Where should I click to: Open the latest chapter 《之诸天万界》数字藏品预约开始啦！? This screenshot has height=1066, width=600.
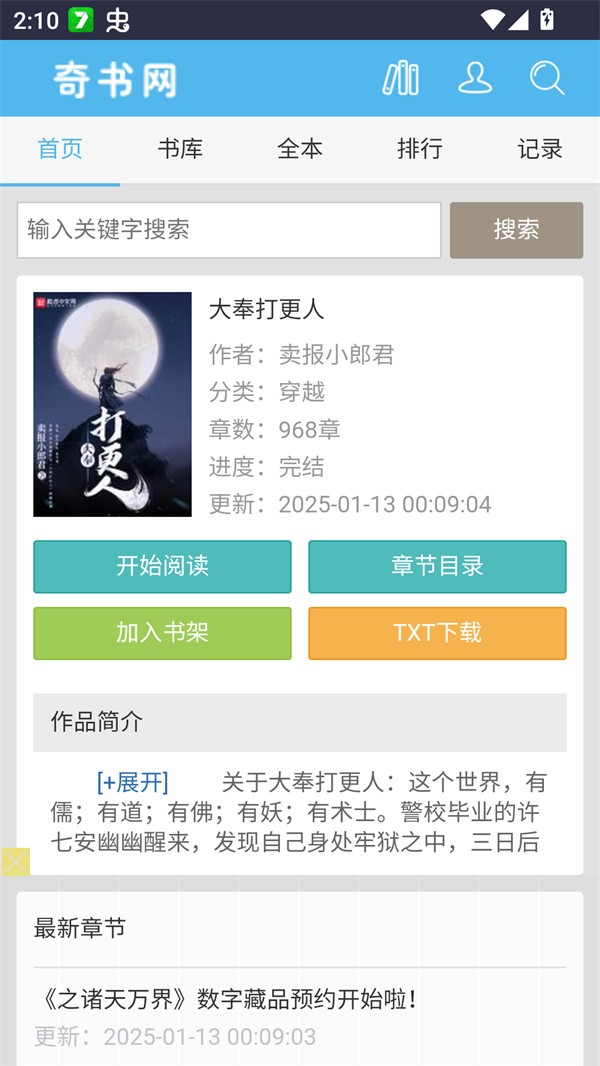[x=225, y=998]
